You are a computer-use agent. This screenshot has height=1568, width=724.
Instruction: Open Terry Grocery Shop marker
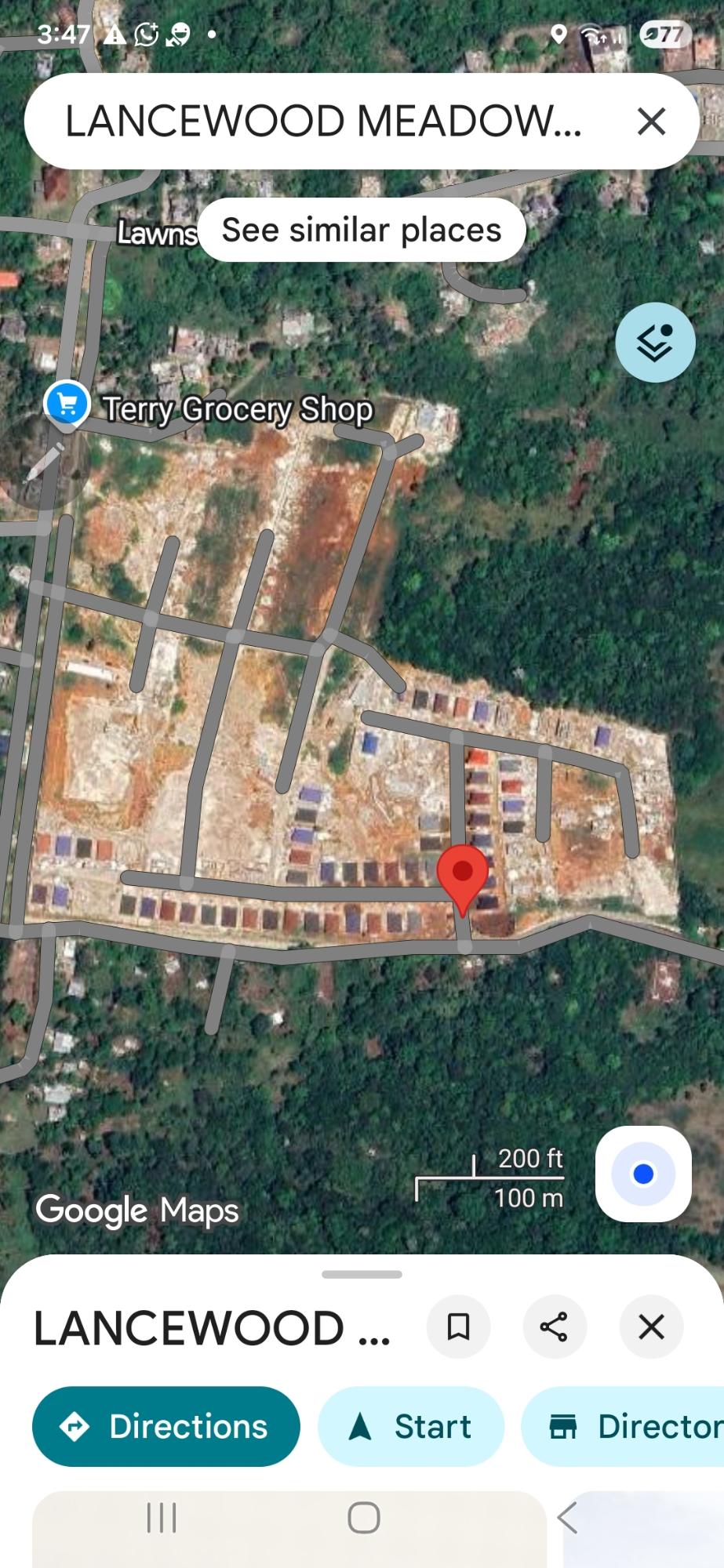(x=67, y=405)
